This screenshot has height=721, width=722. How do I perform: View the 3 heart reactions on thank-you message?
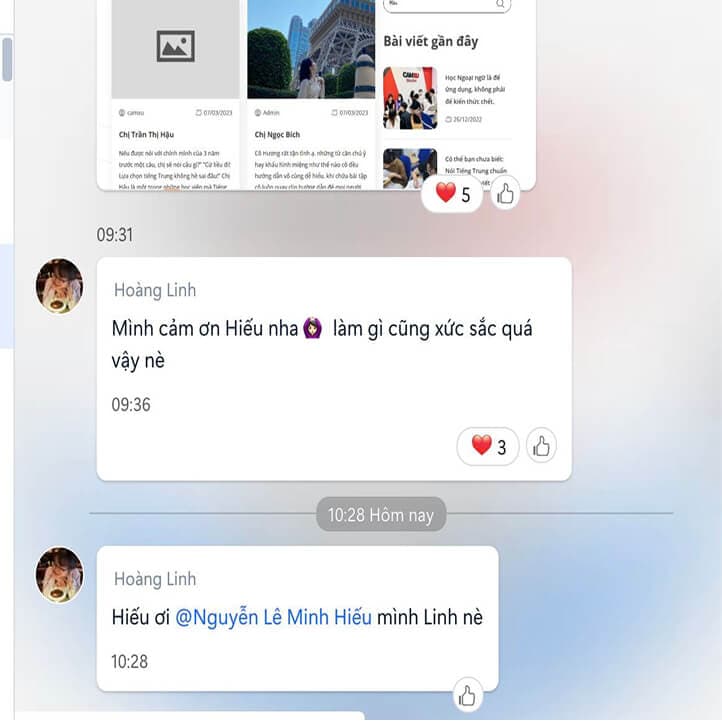pyautogui.click(x=488, y=446)
